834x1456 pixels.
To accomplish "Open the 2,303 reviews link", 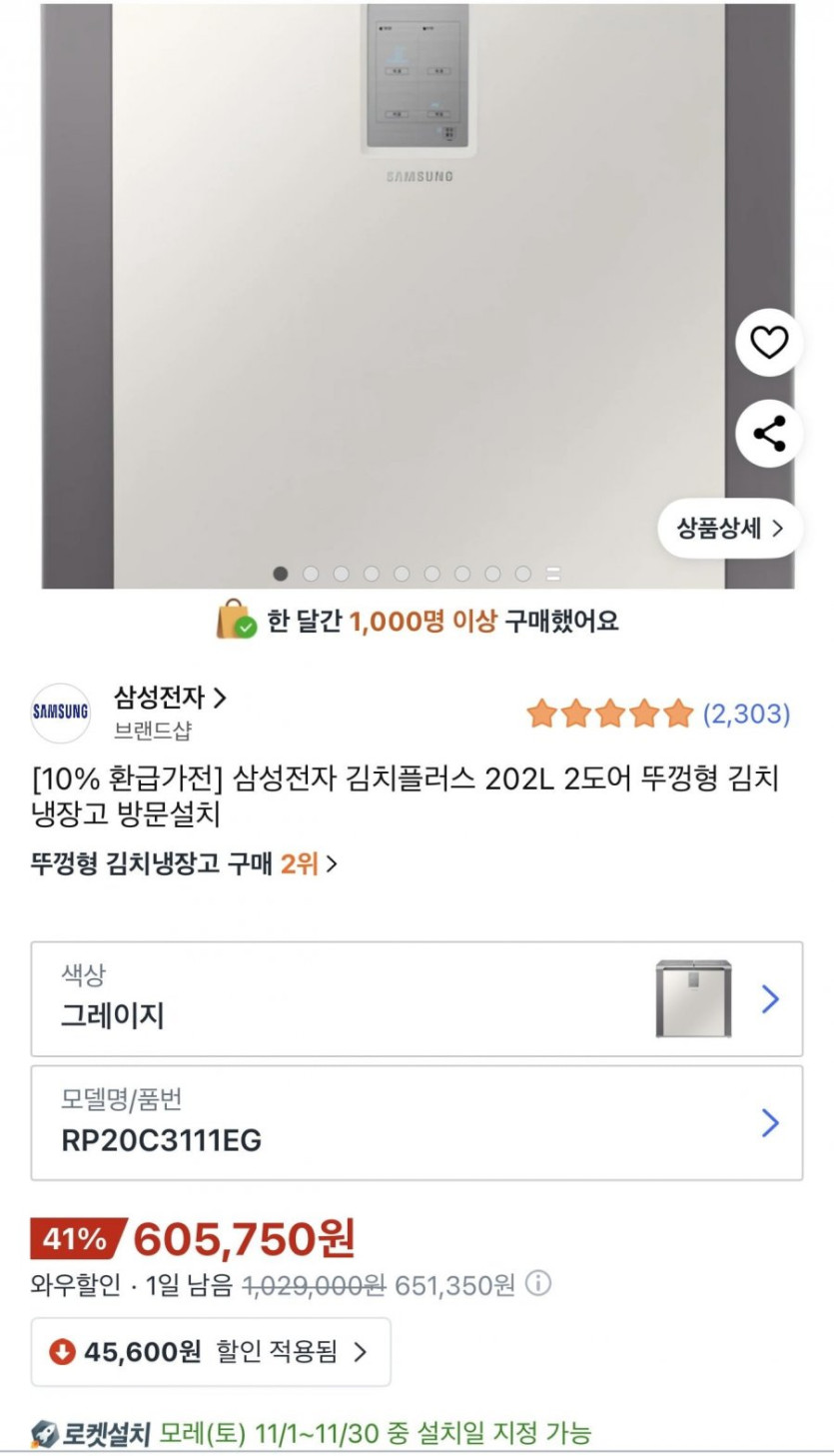I will (x=743, y=713).
